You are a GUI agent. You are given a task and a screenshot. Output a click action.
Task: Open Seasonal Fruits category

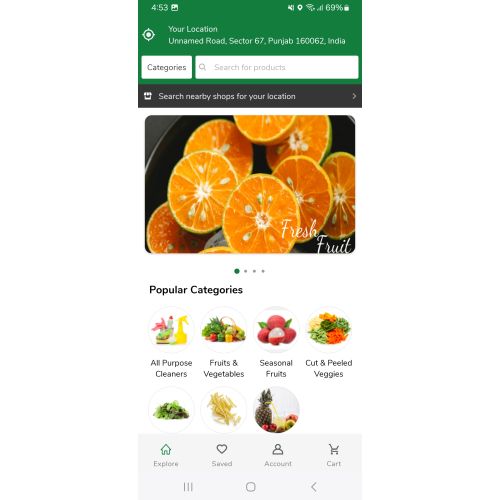click(276, 343)
